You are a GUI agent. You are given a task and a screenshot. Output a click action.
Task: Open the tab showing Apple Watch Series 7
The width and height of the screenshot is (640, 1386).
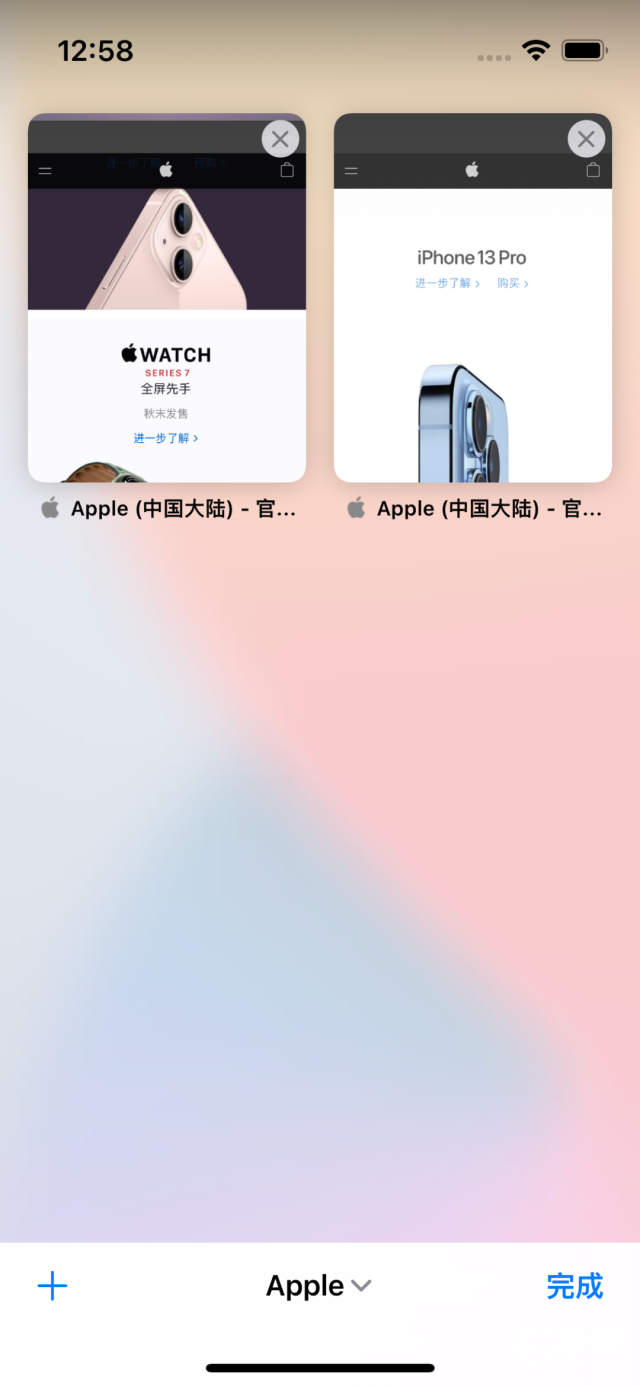167,298
